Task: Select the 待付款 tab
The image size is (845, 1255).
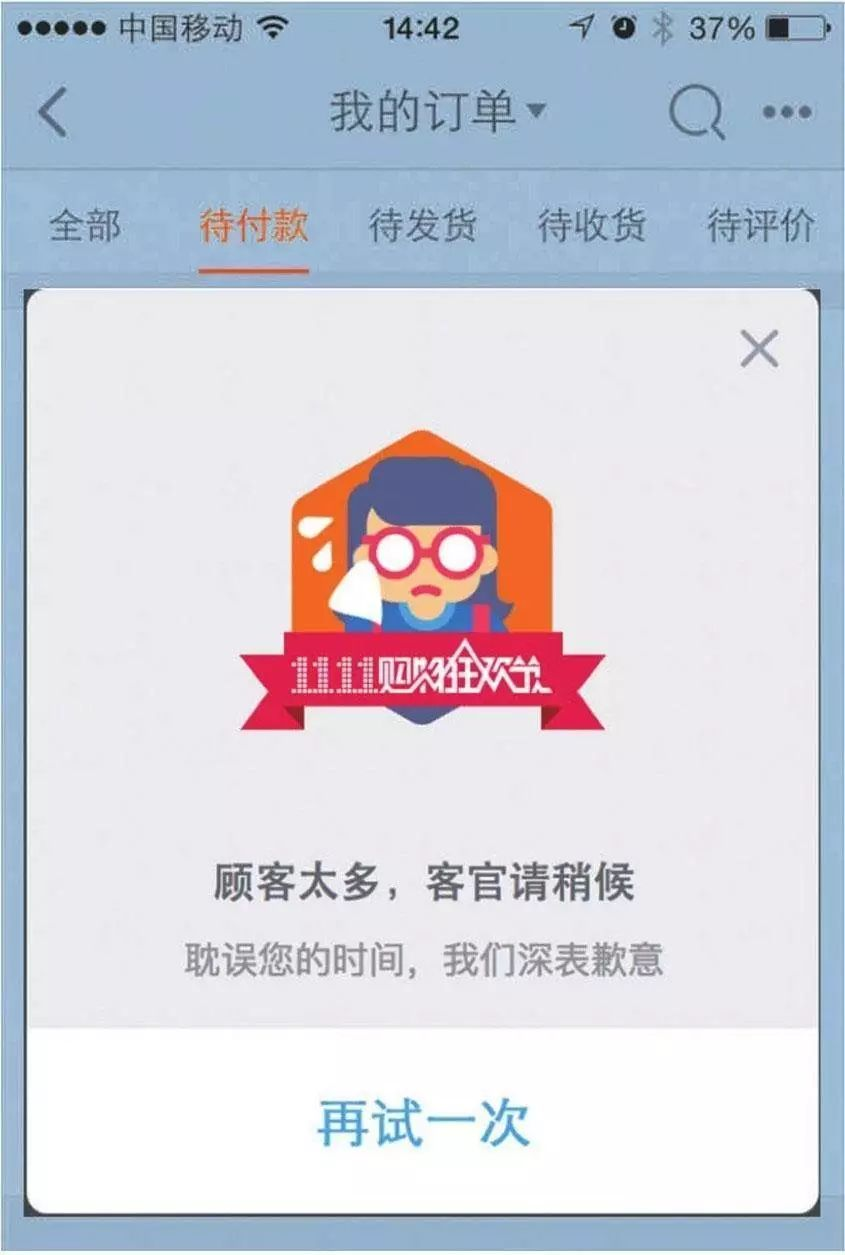Action: pos(253,226)
